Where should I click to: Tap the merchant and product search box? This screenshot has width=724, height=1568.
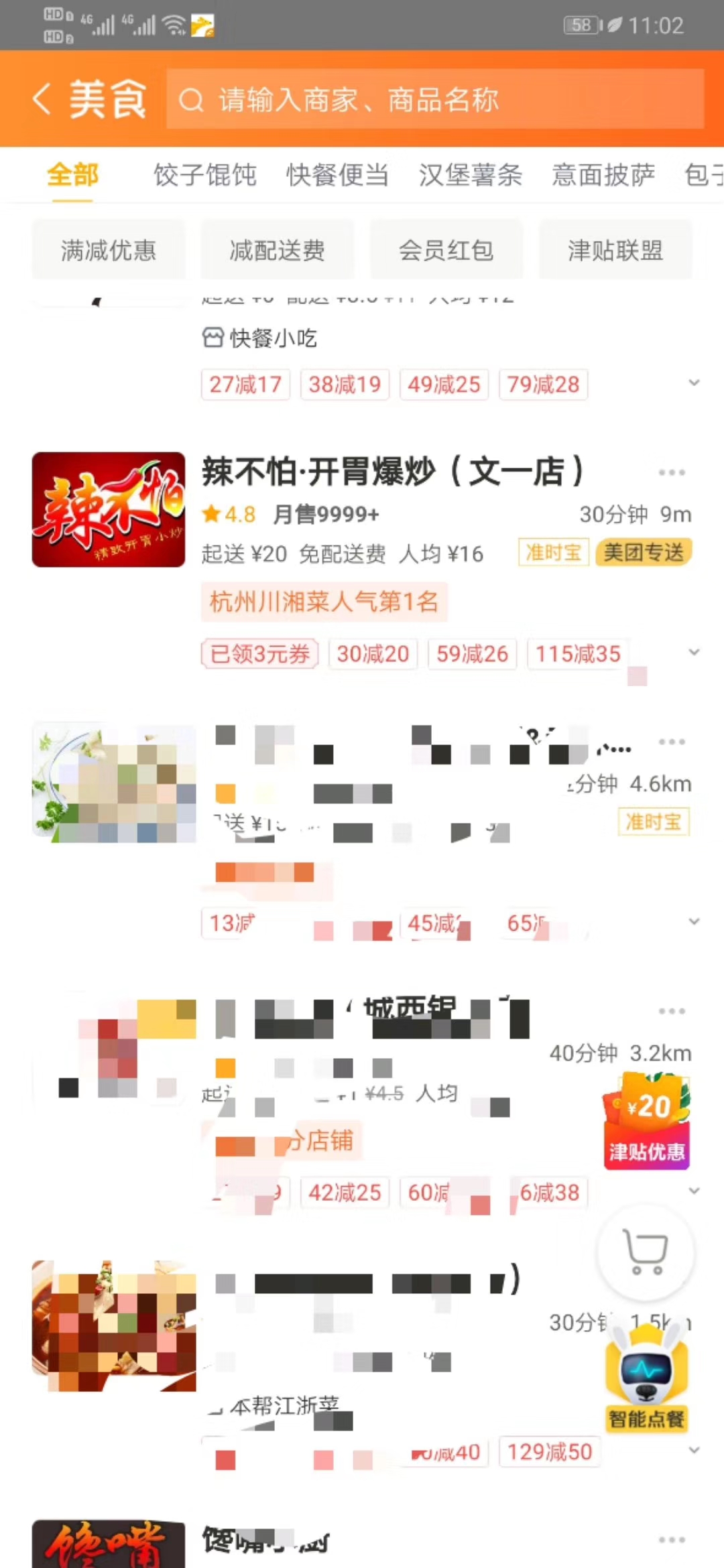[x=434, y=100]
